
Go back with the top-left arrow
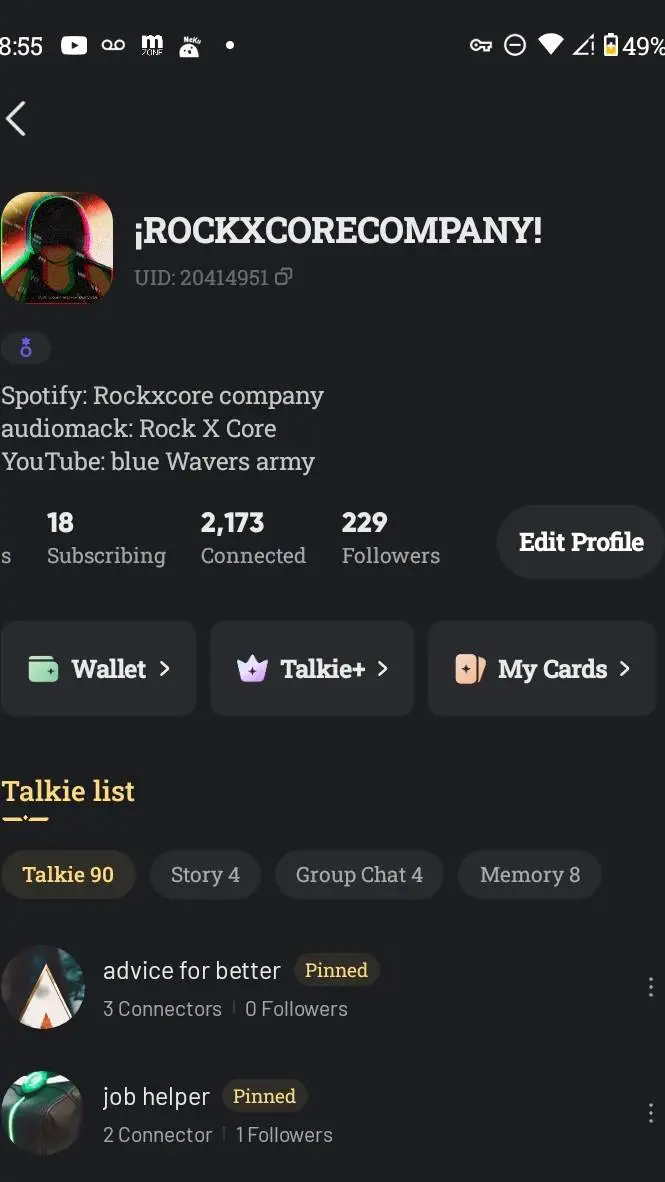coord(16,119)
